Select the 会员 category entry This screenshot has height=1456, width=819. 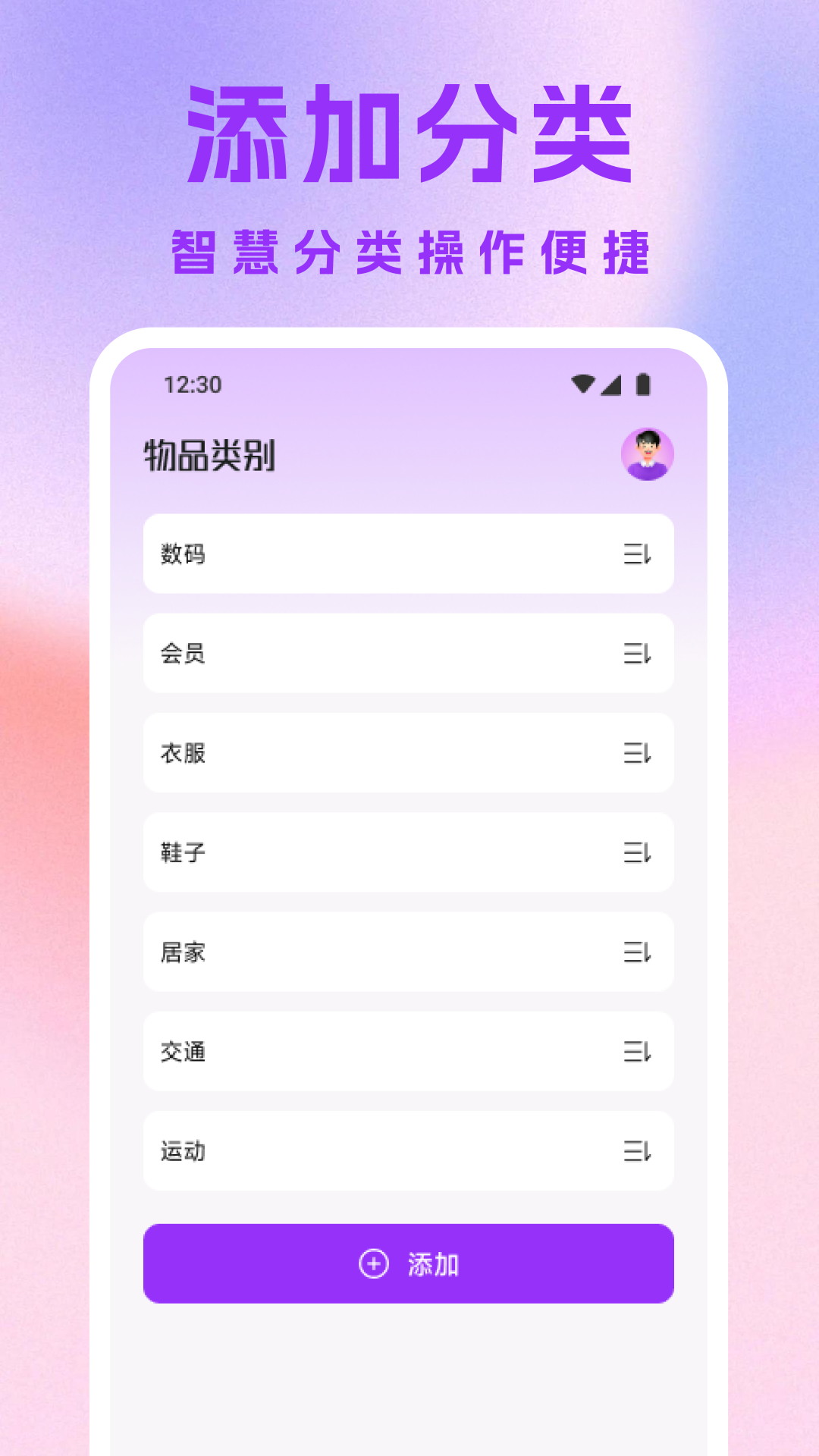tap(408, 652)
